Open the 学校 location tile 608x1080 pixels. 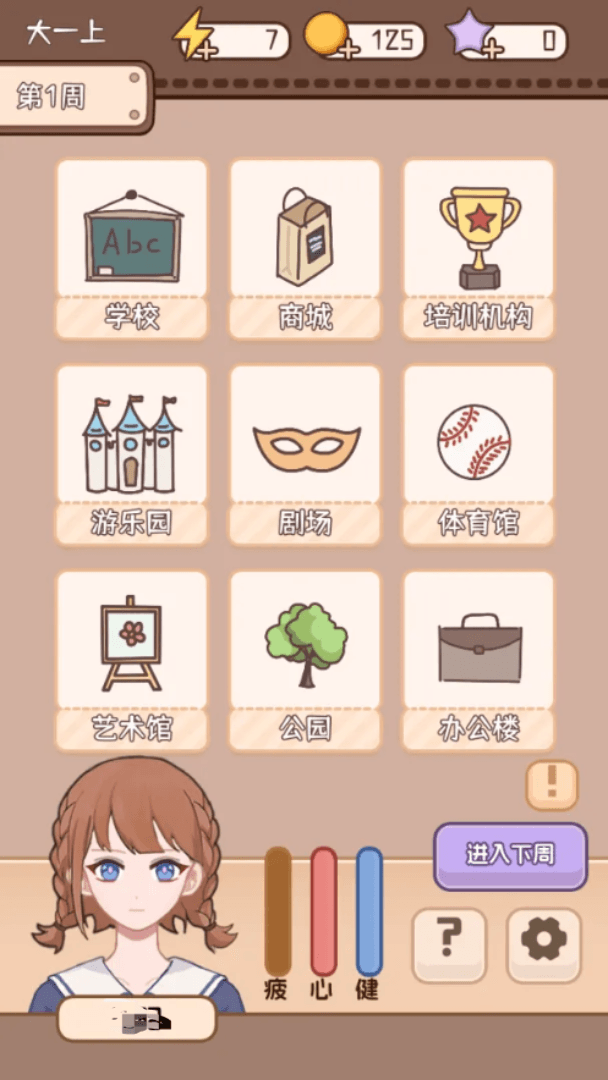[132, 248]
